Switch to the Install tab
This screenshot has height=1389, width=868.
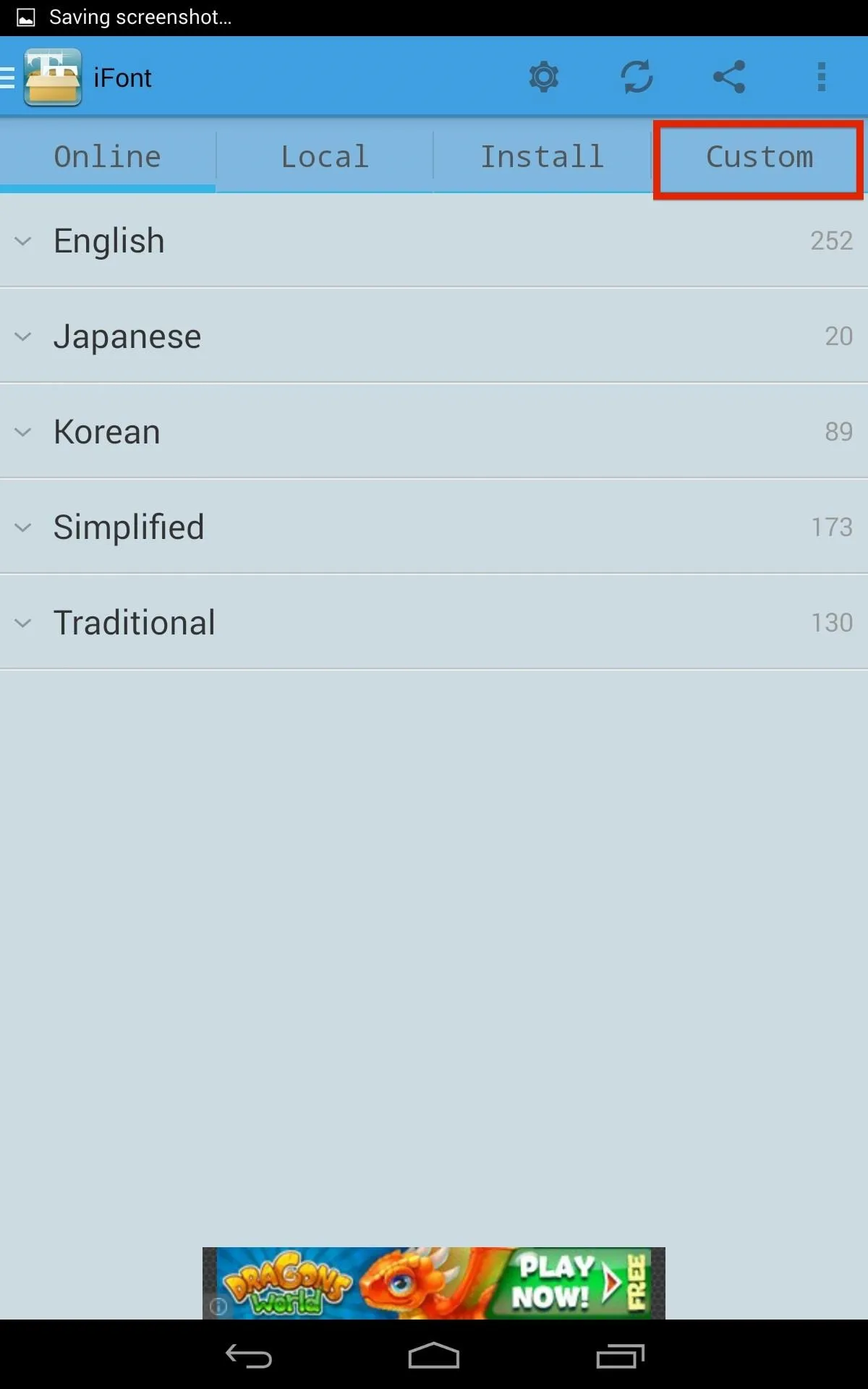click(x=542, y=156)
